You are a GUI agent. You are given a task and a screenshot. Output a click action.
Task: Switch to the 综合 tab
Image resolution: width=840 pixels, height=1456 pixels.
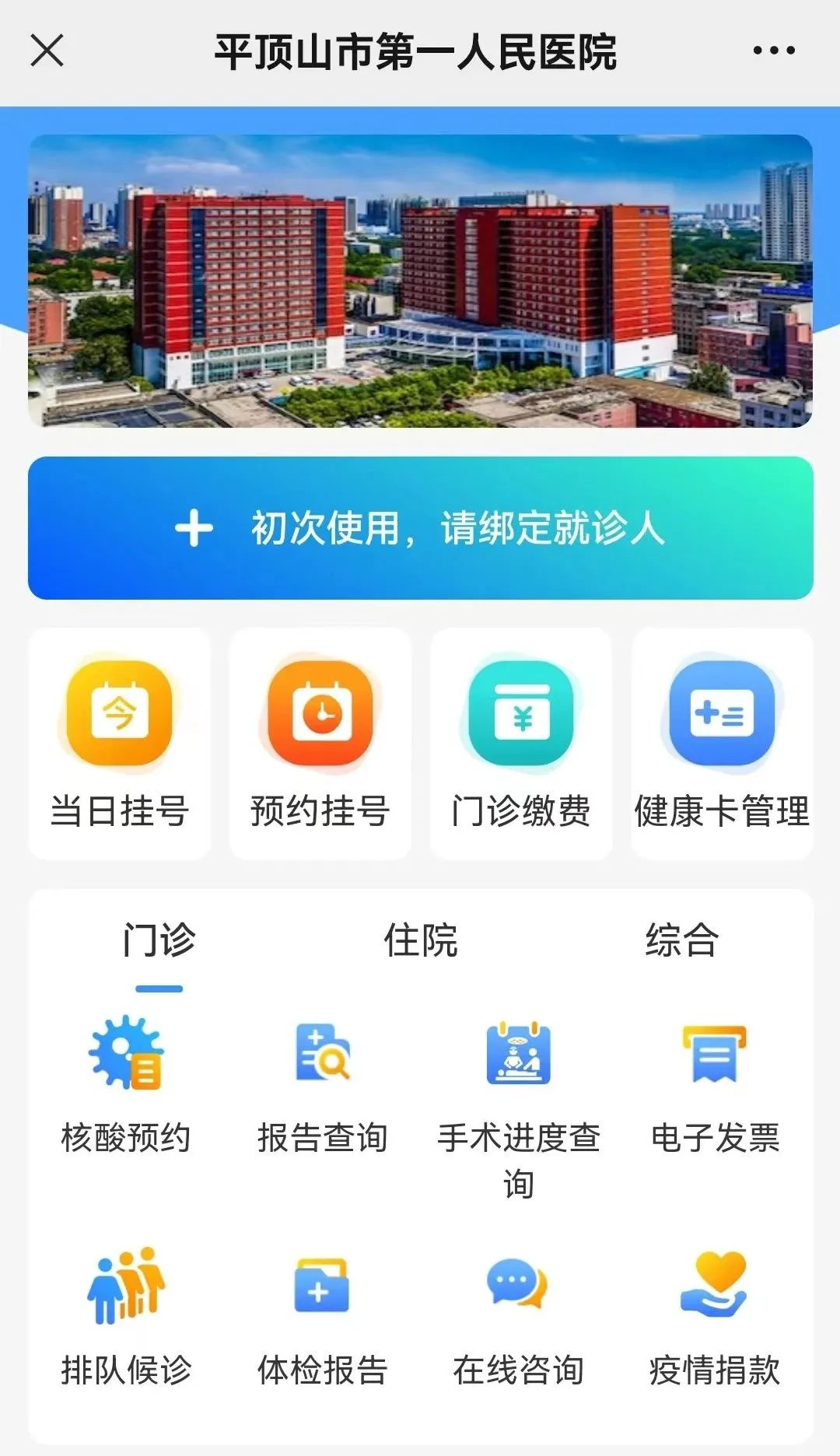[x=681, y=940]
